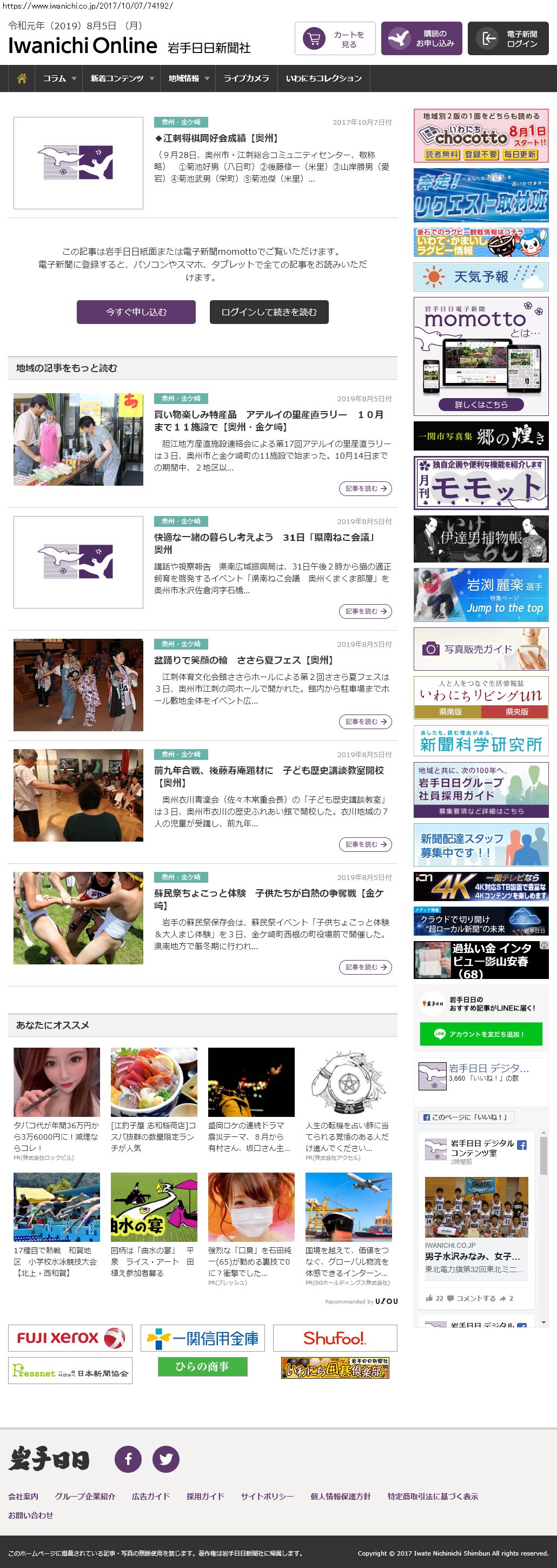Add the LINE account as a friend
Screen dimensions: 557x1568
(480, 1034)
